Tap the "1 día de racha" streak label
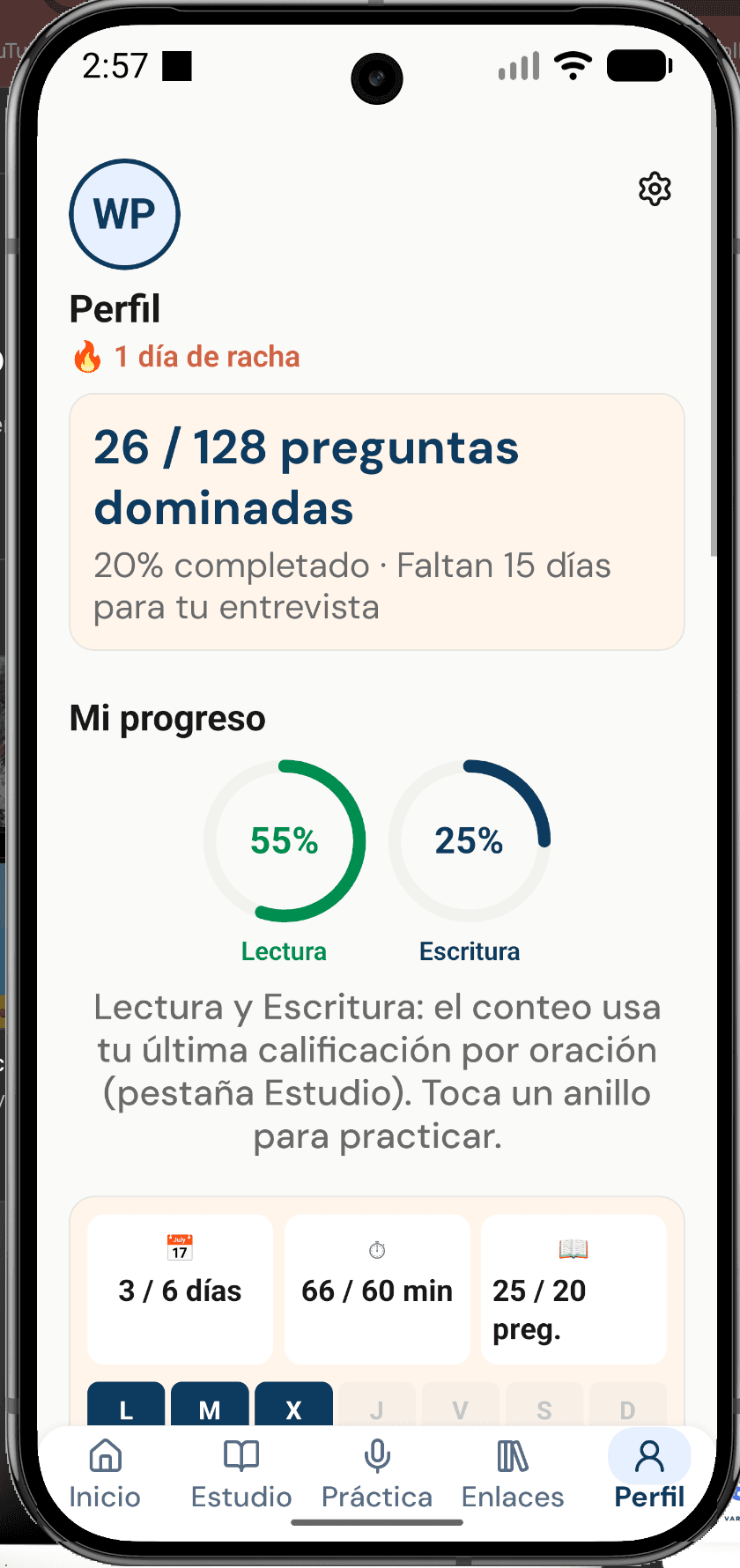740x1568 pixels. tap(207, 356)
